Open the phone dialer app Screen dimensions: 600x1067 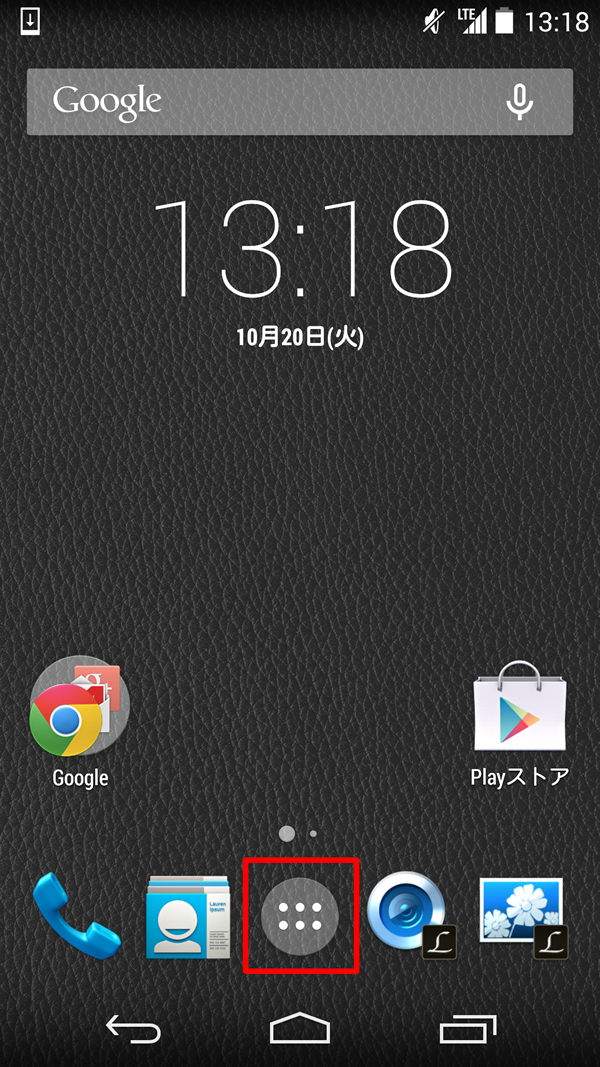click(x=77, y=914)
